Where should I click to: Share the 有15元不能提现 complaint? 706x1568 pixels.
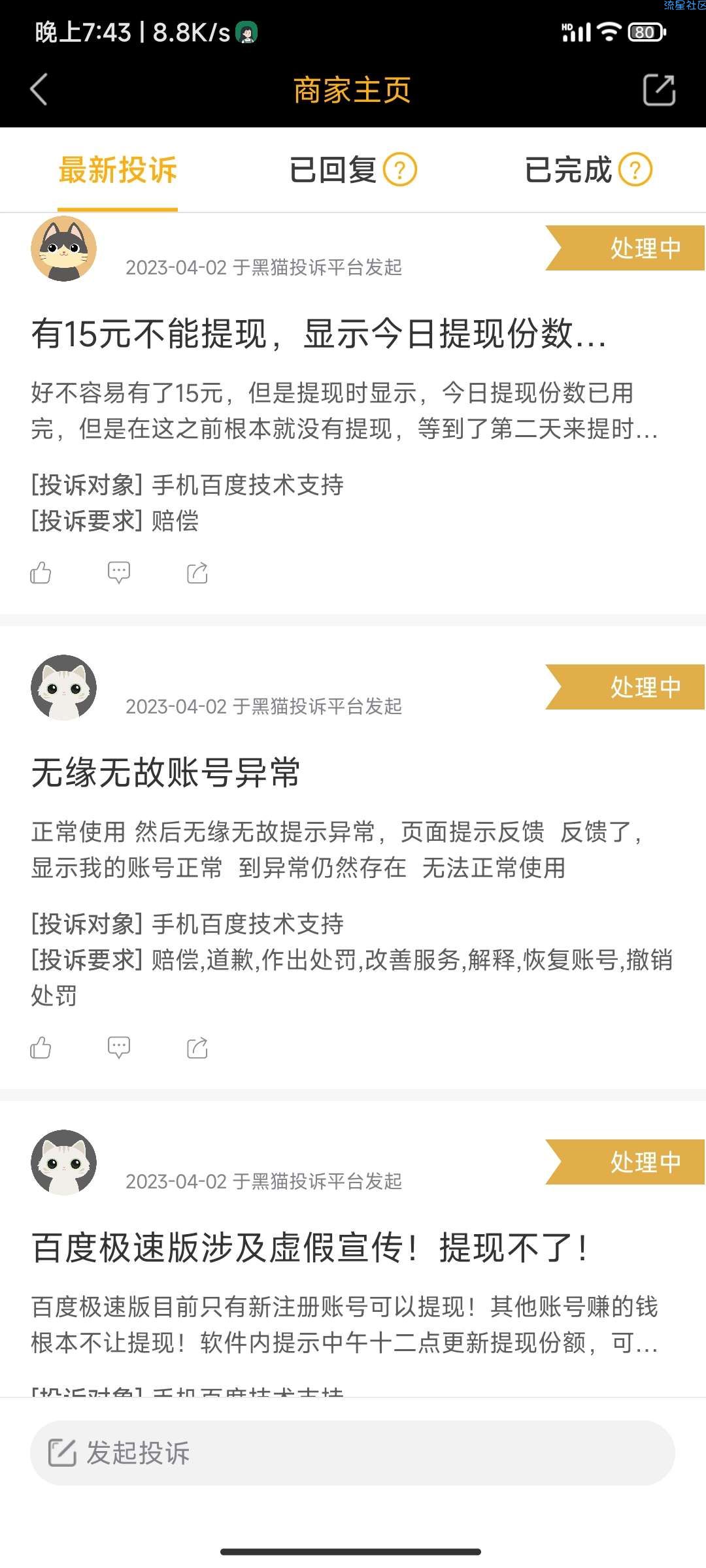[x=197, y=573]
